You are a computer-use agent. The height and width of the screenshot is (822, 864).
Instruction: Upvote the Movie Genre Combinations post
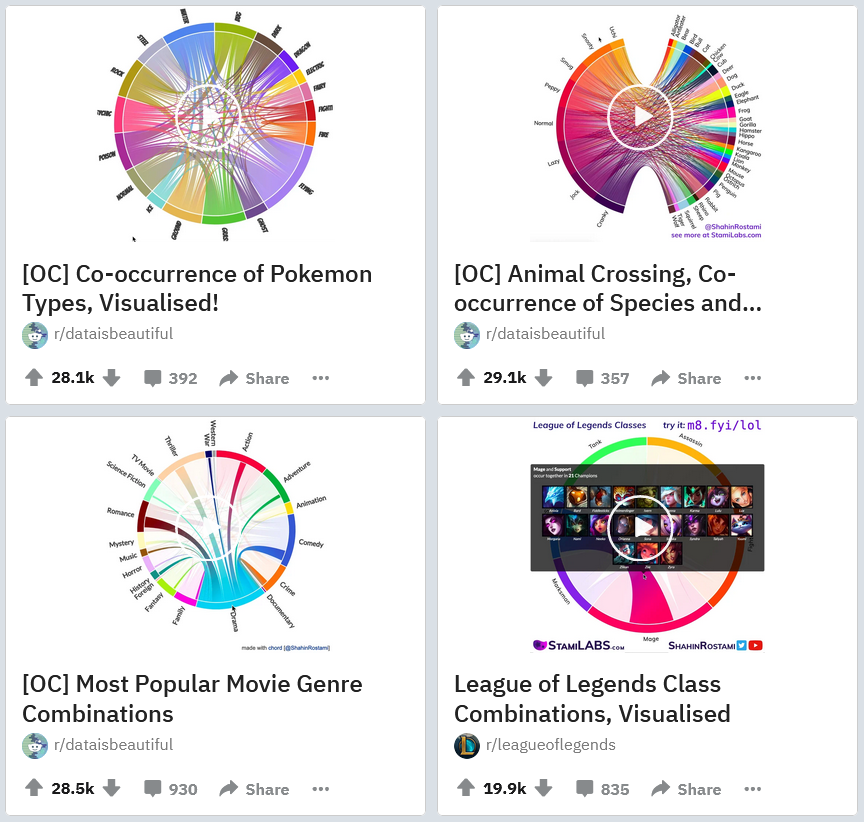coord(34,788)
